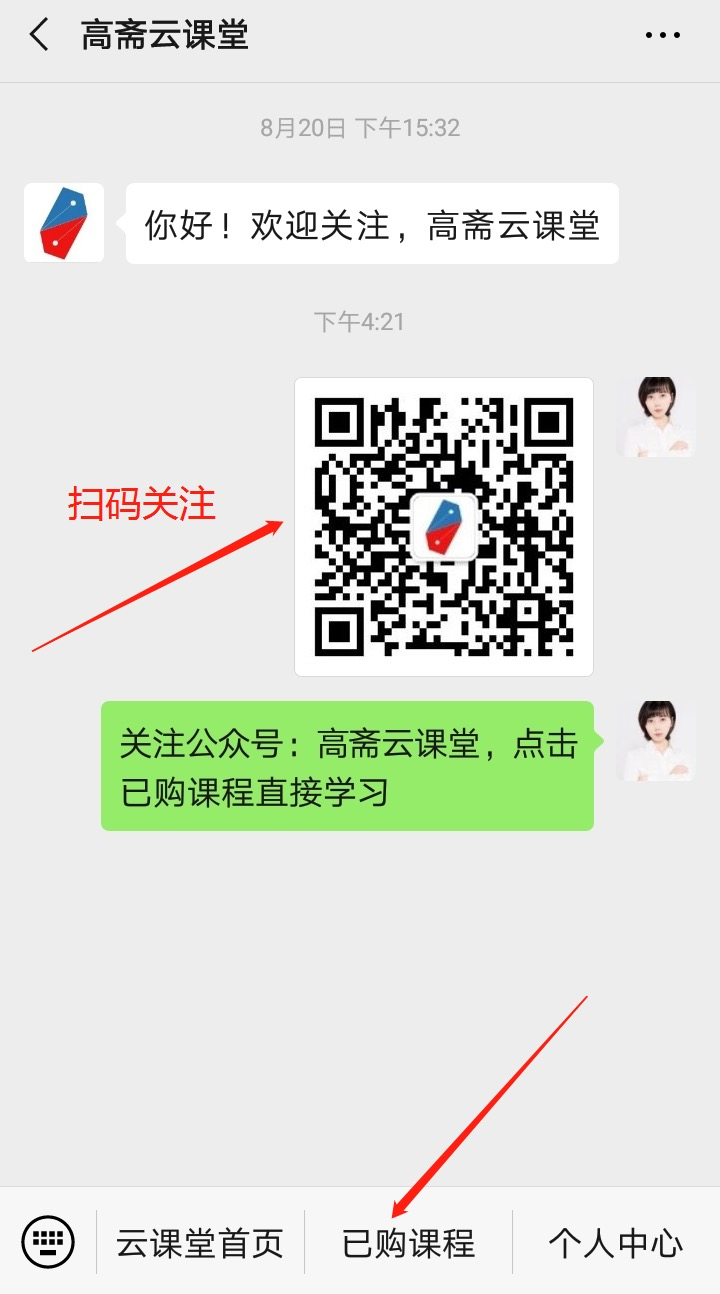The height and width of the screenshot is (1294, 720).
Task: Go back from 高斋云课堂 chat
Action: pyautogui.click(x=40, y=36)
